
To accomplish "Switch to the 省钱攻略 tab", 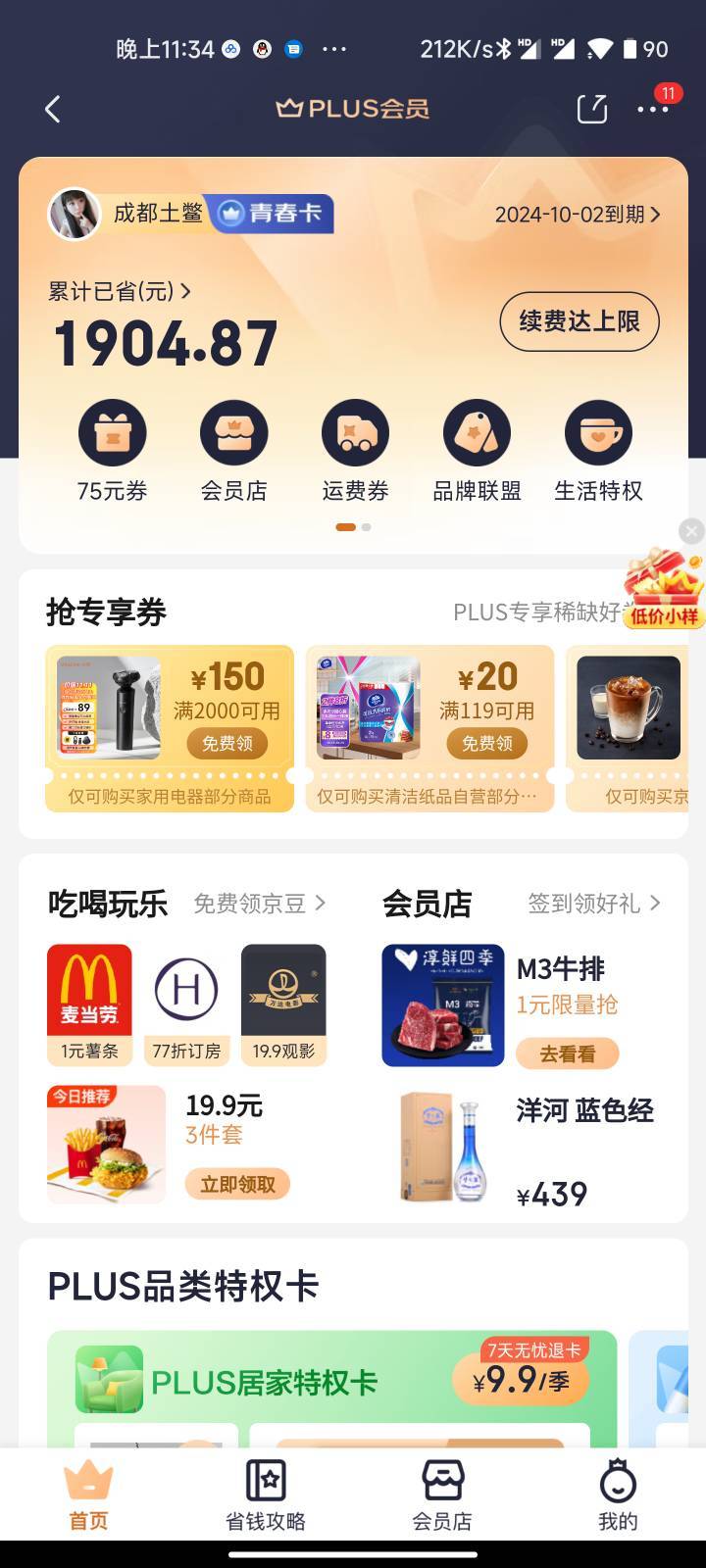I will 266,1494.
